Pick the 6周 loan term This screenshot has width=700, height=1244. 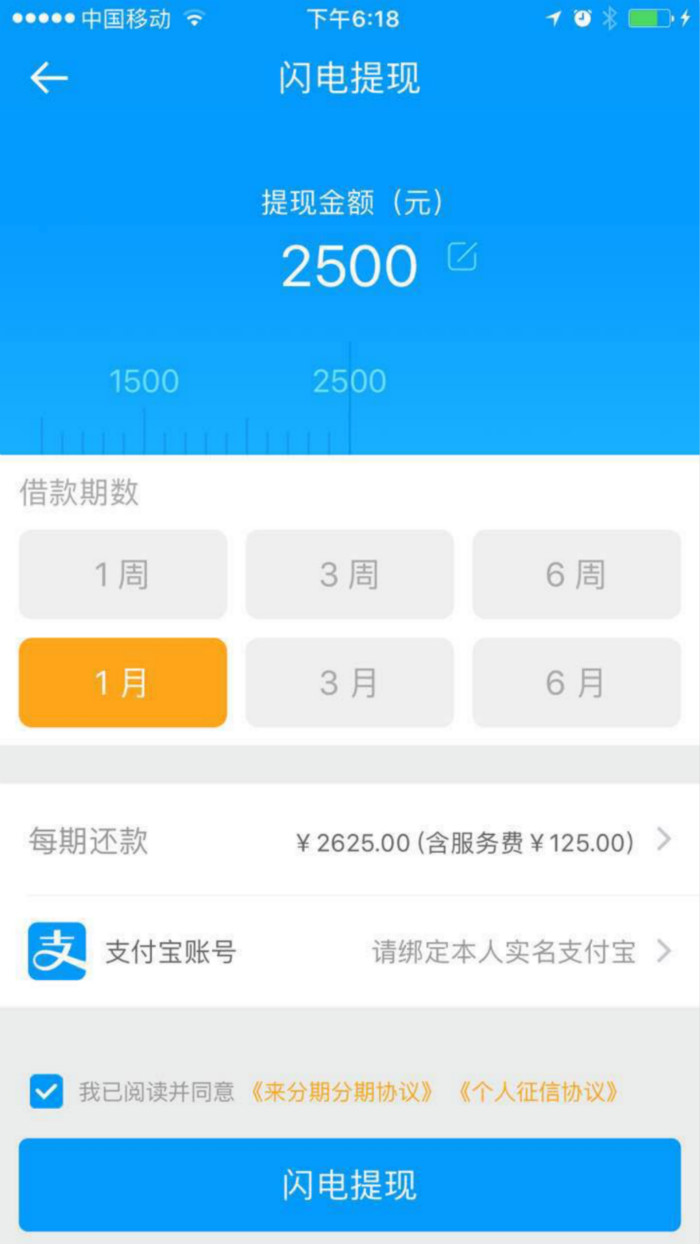pyautogui.click(x=576, y=575)
